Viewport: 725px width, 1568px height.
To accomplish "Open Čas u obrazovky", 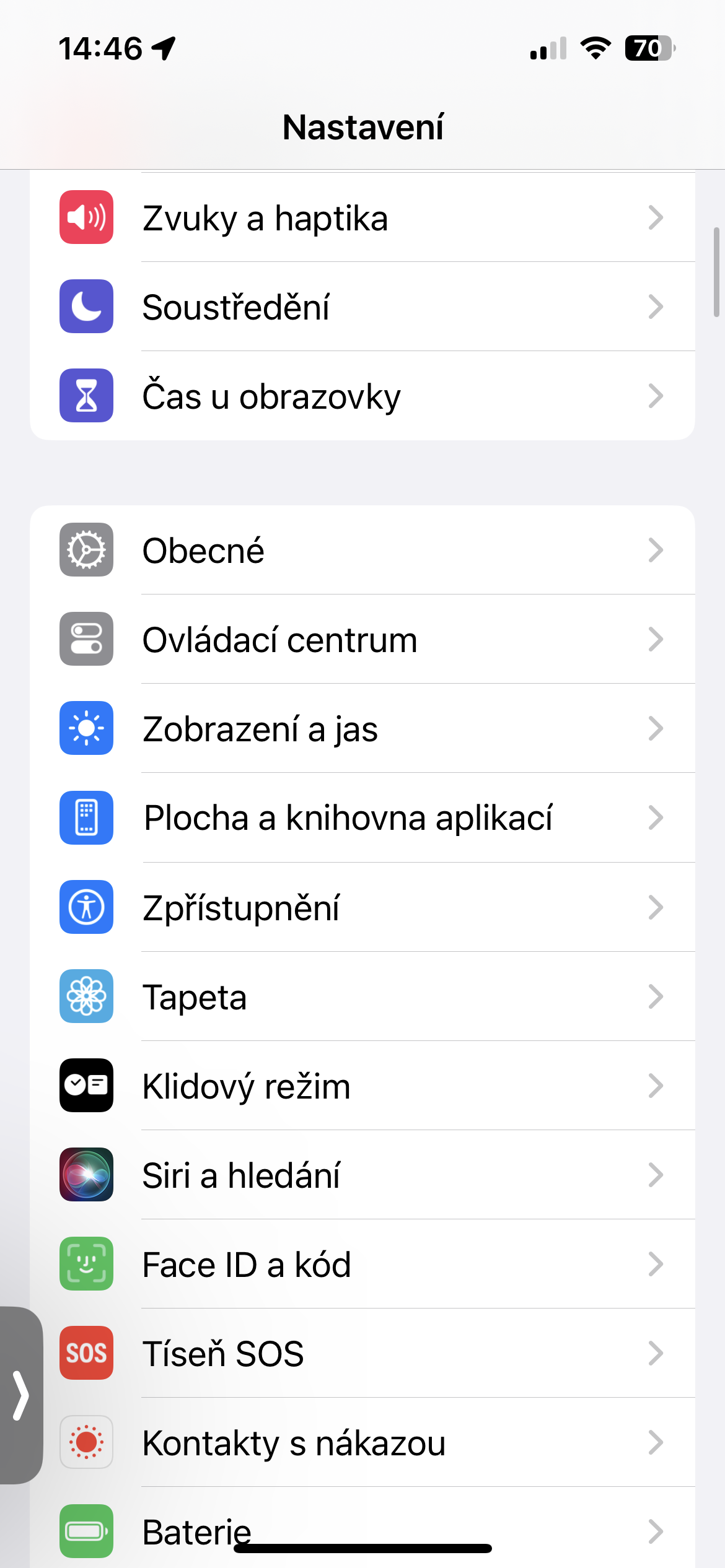I will [x=362, y=396].
